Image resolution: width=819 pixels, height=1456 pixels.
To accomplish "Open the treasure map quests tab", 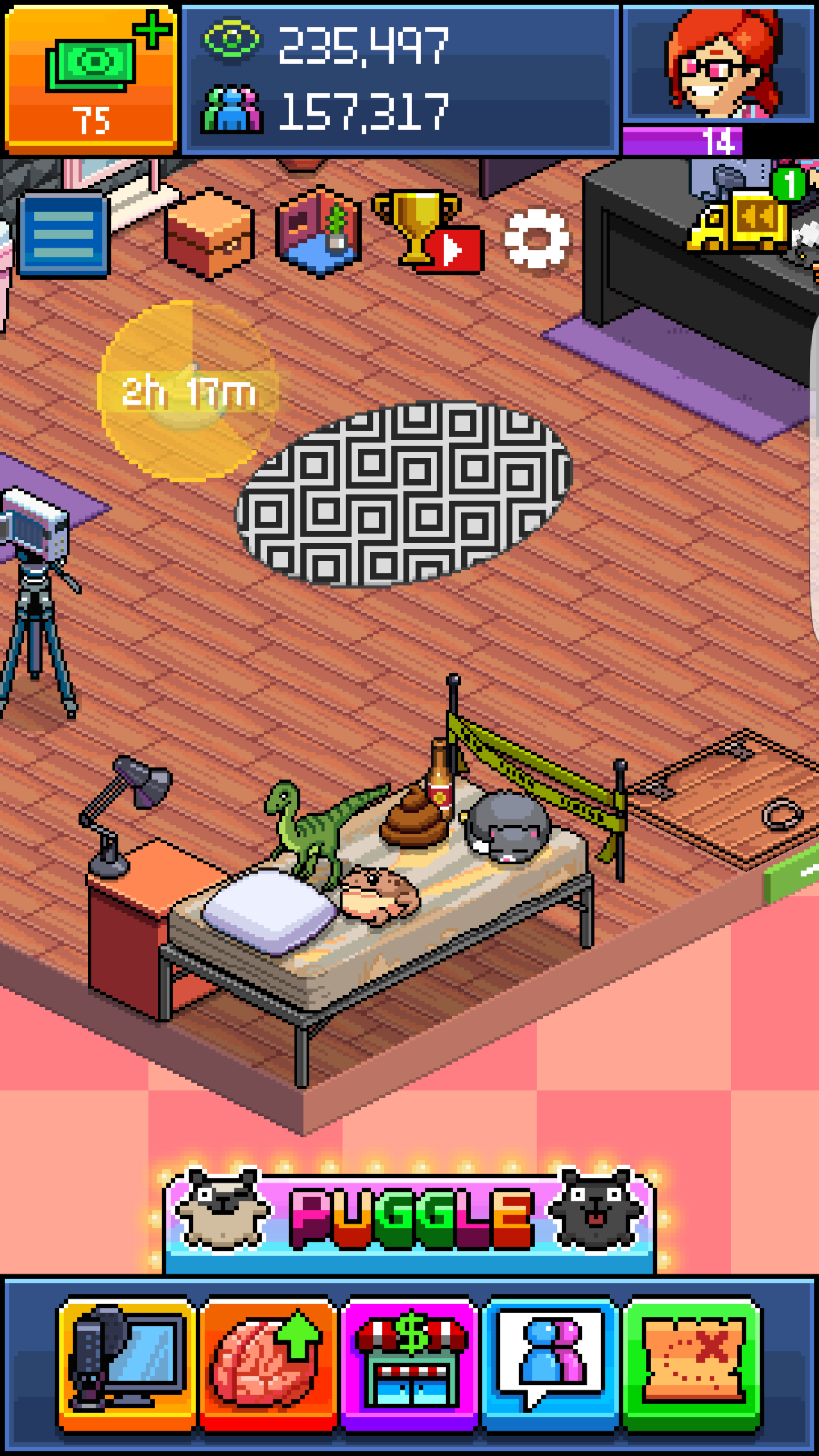I will pos(692,1364).
